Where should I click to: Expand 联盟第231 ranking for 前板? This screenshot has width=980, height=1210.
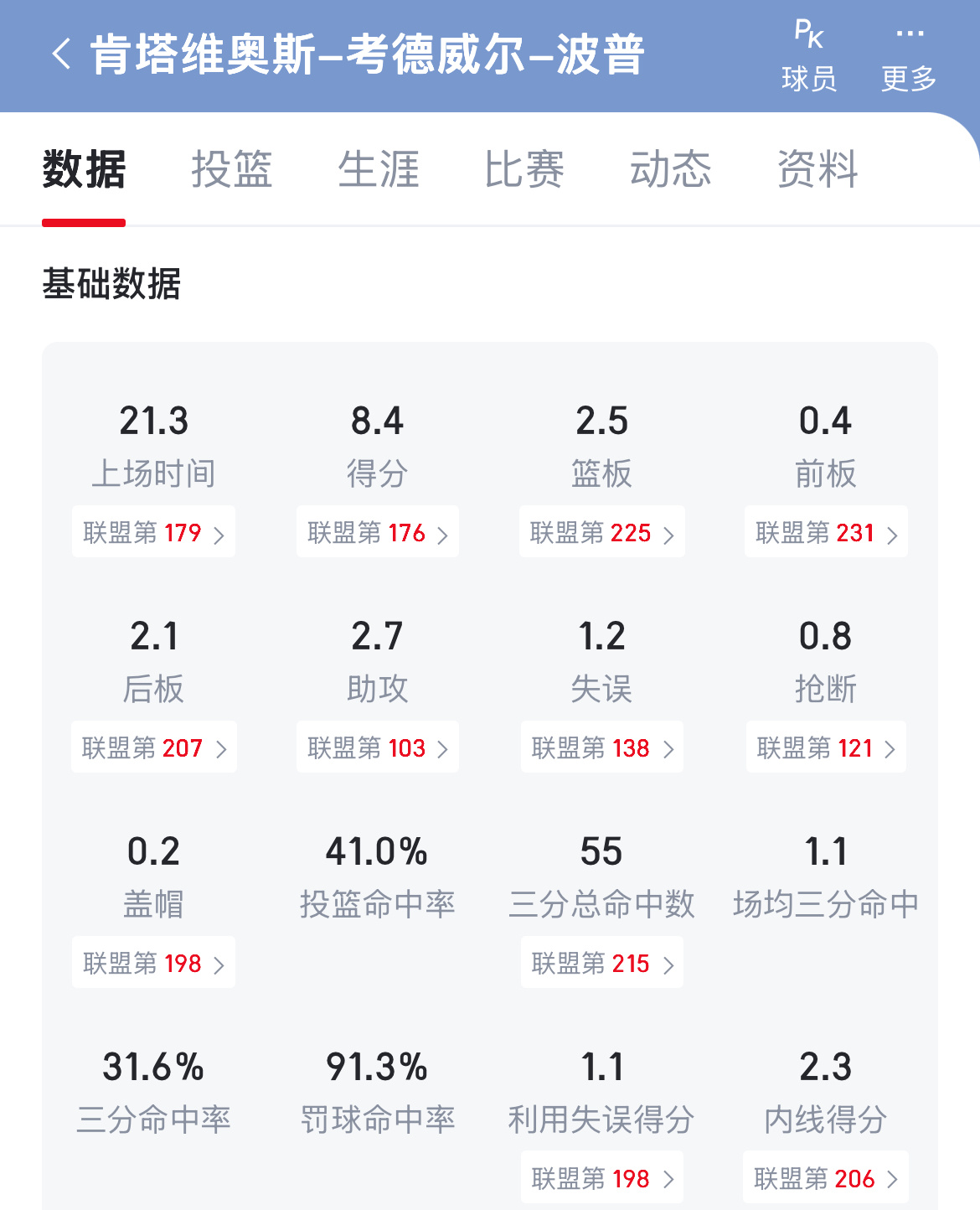[x=825, y=532]
